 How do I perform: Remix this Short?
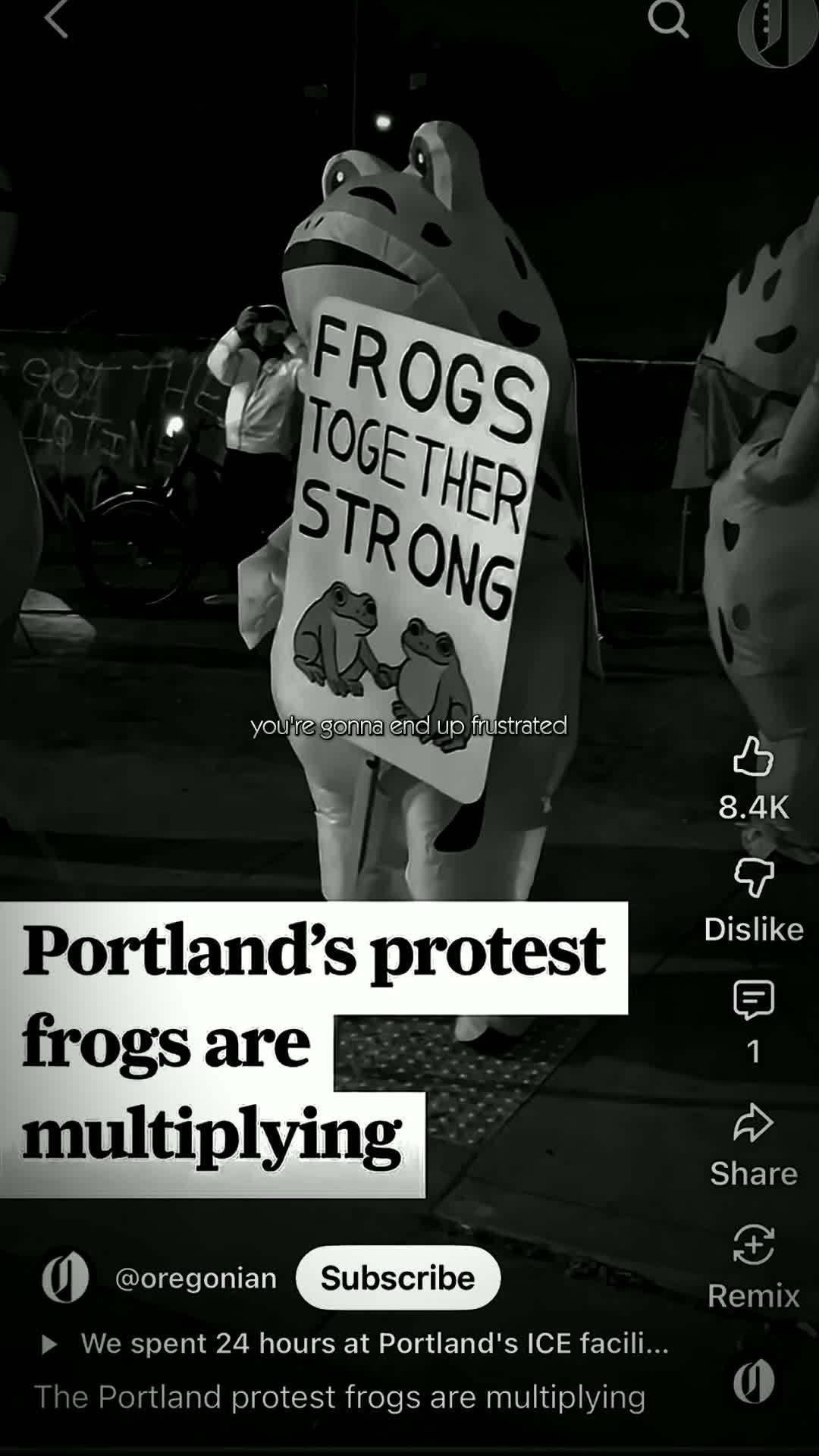pos(753,1245)
